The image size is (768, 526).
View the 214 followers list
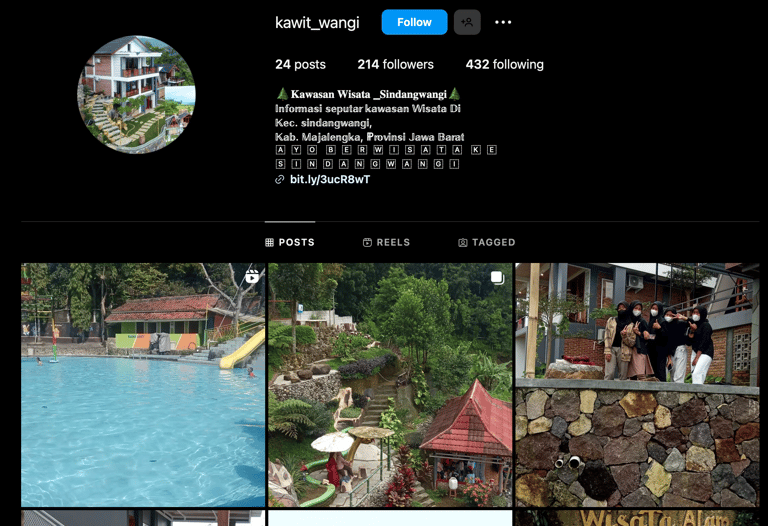(395, 64)
